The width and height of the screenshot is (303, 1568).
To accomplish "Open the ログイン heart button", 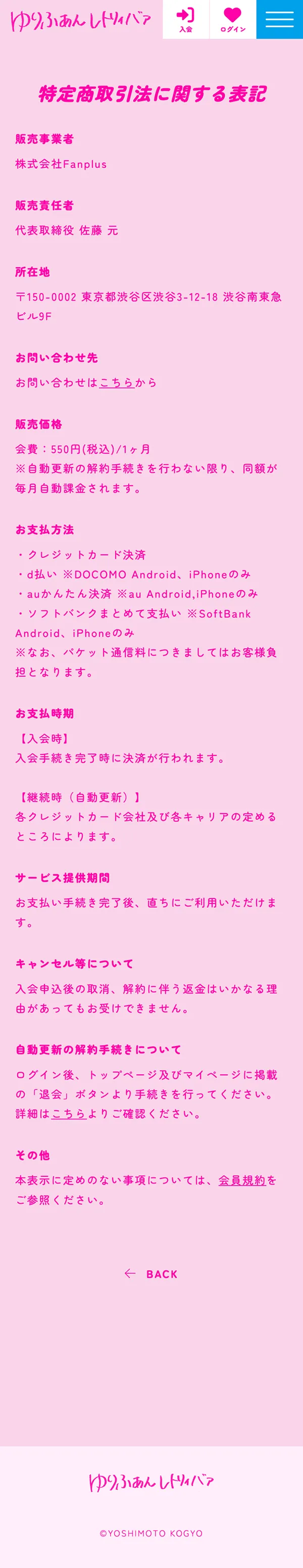I will coord(232,20).
